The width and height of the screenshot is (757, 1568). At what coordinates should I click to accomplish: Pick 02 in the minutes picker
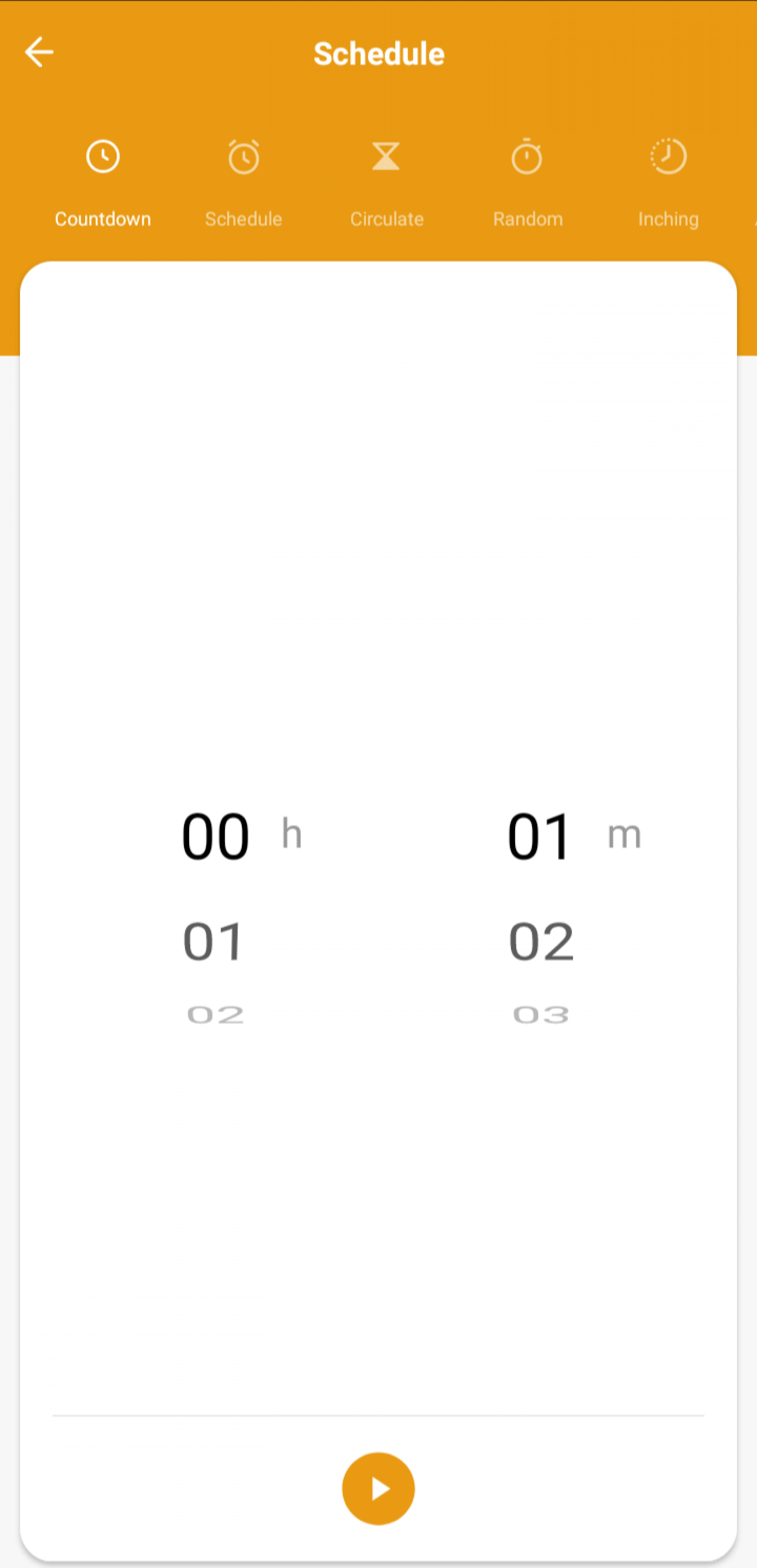(x=541, y=941)
